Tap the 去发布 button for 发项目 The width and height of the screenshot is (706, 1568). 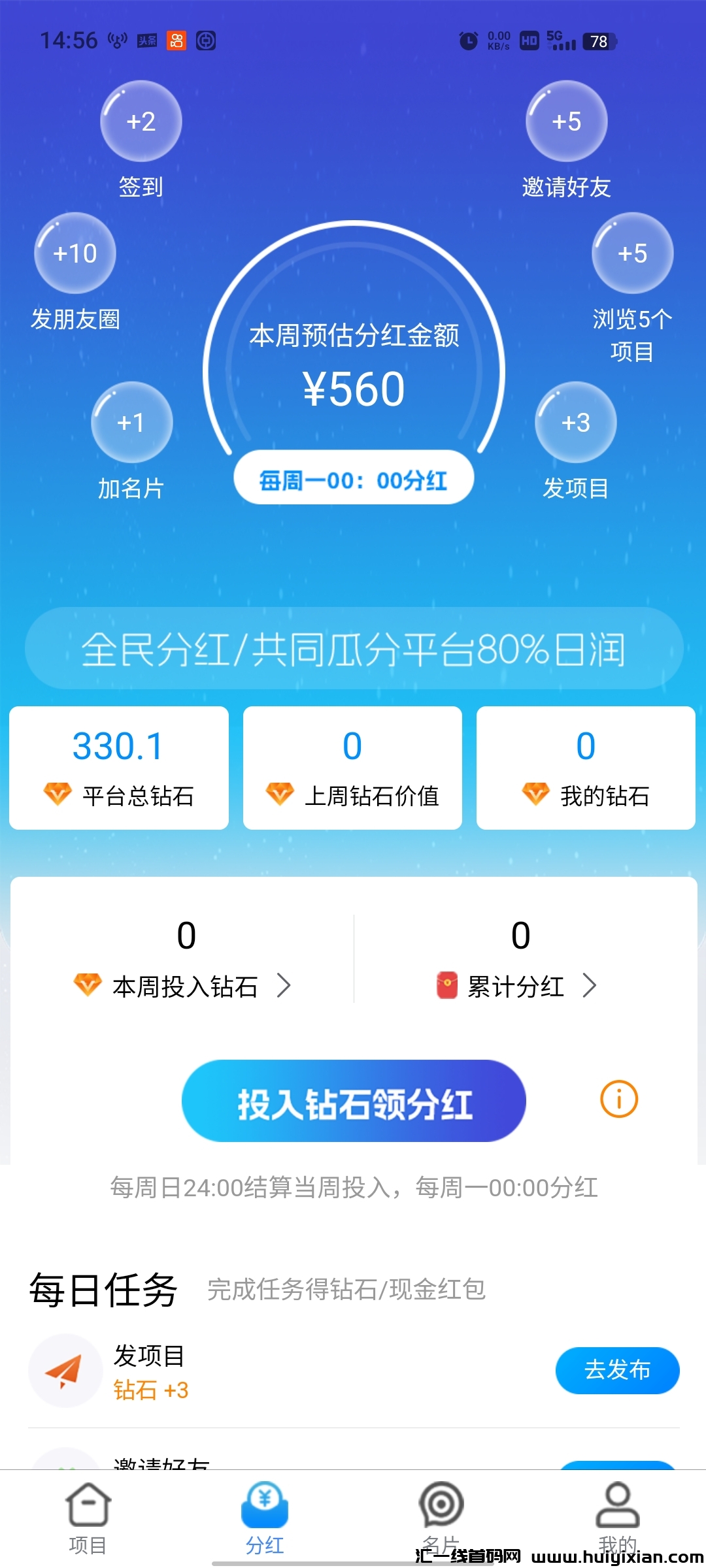coord(616,1371)
